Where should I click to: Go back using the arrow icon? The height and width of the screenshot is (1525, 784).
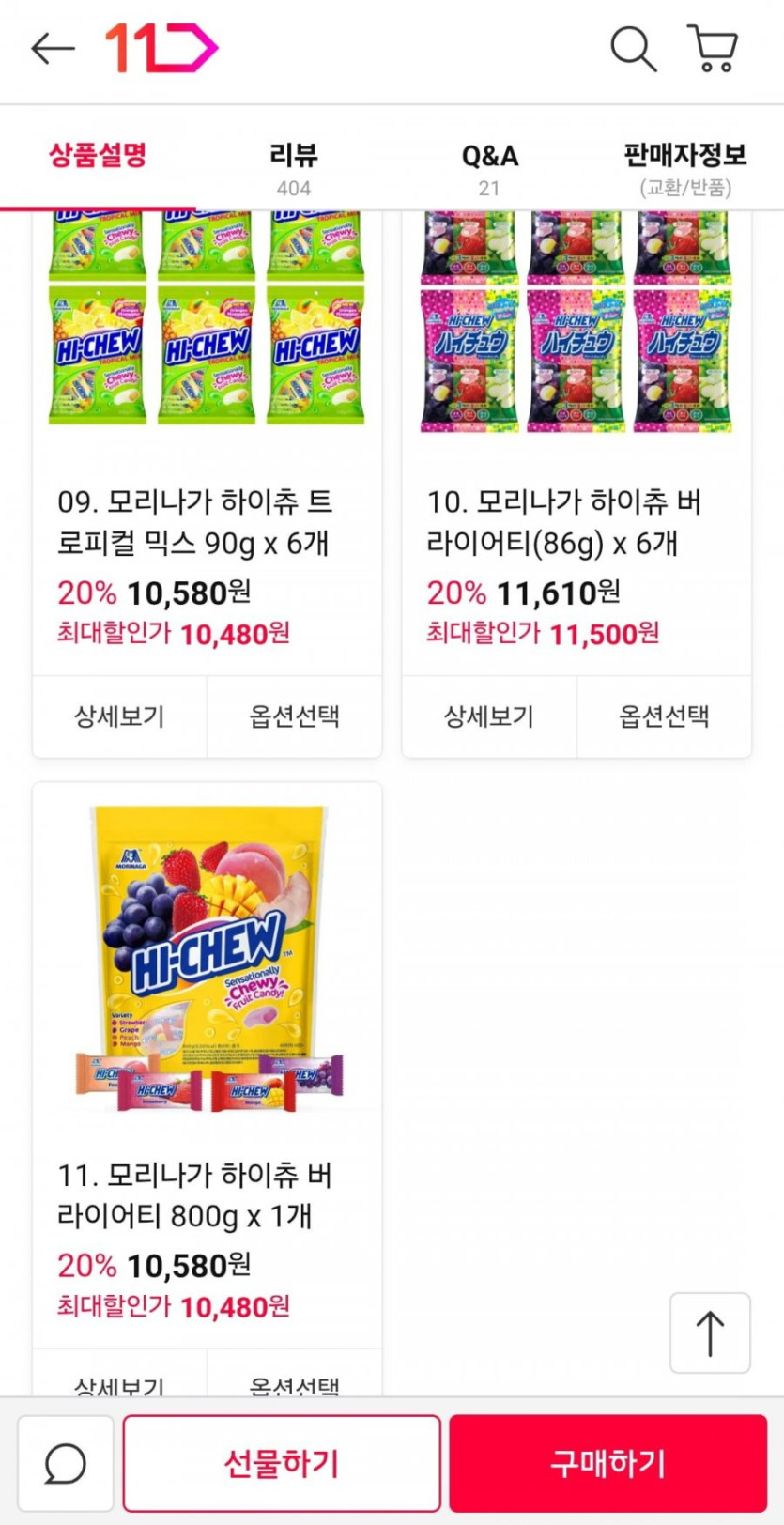[52, 49]
